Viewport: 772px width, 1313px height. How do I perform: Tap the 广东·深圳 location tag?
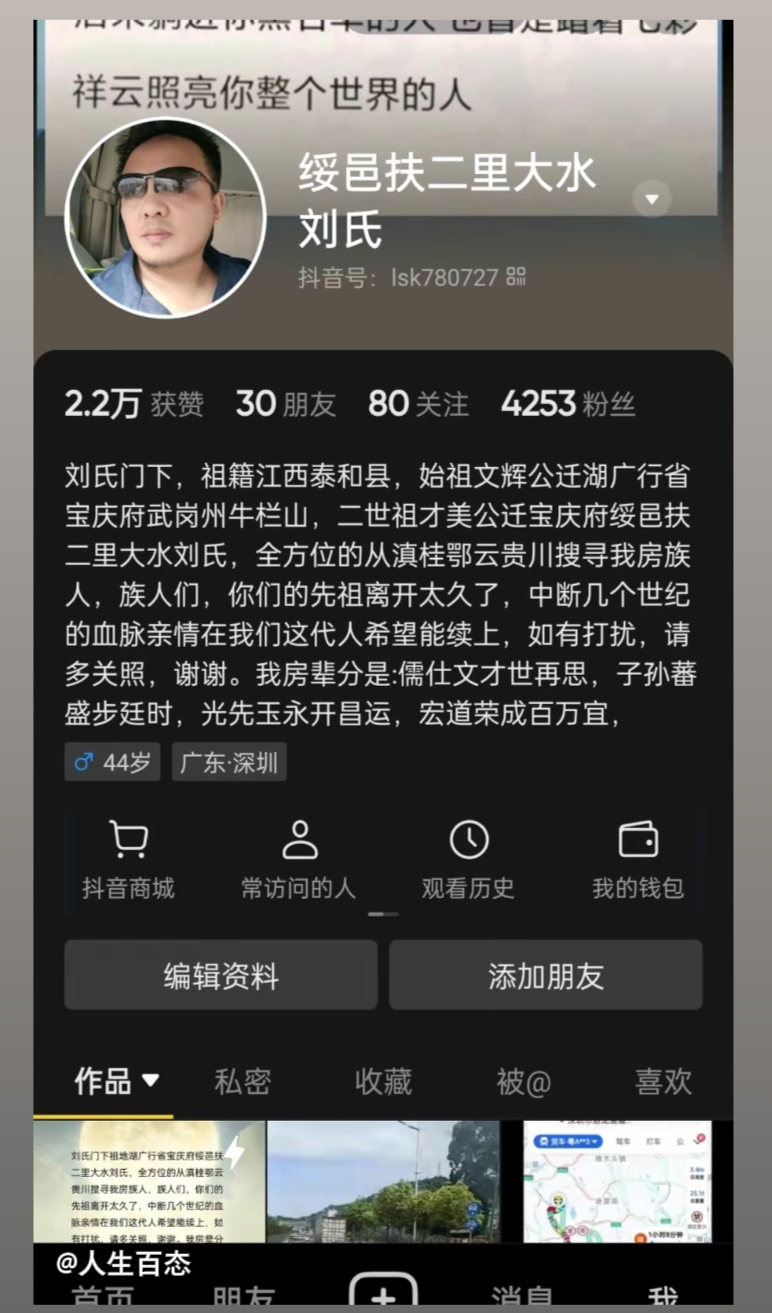[x=229, y=761]
